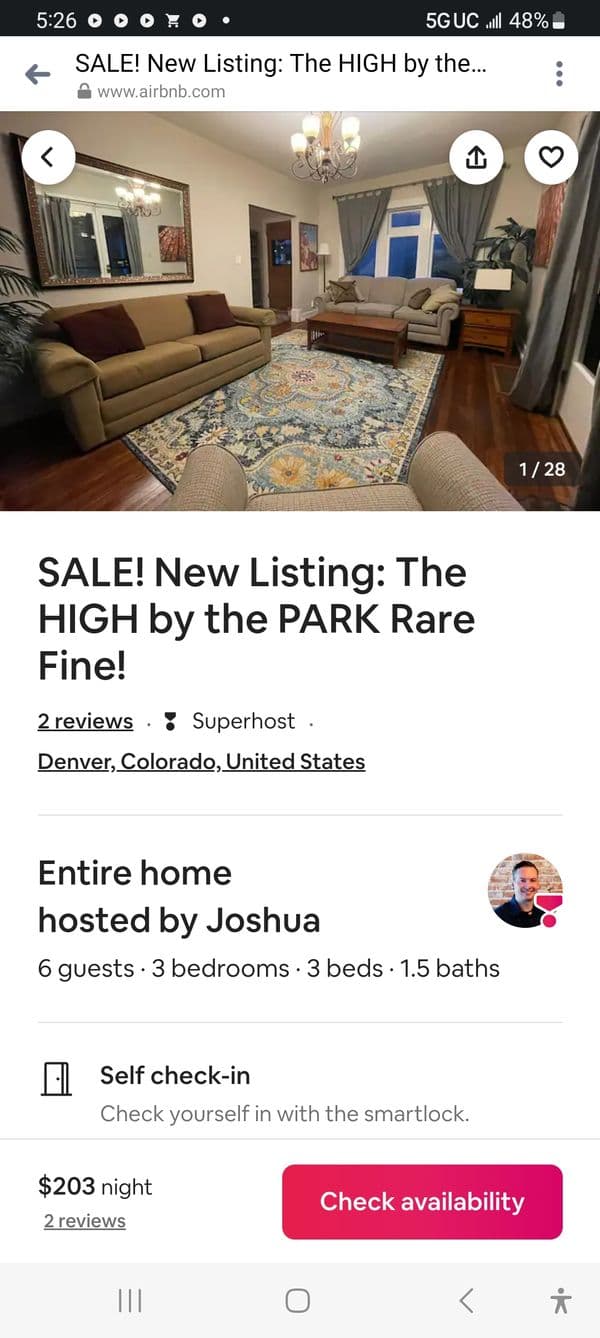Tap the accessibility button in the navigation bar
Viewport: 600px width, 1338px height.
[561, 1300]
